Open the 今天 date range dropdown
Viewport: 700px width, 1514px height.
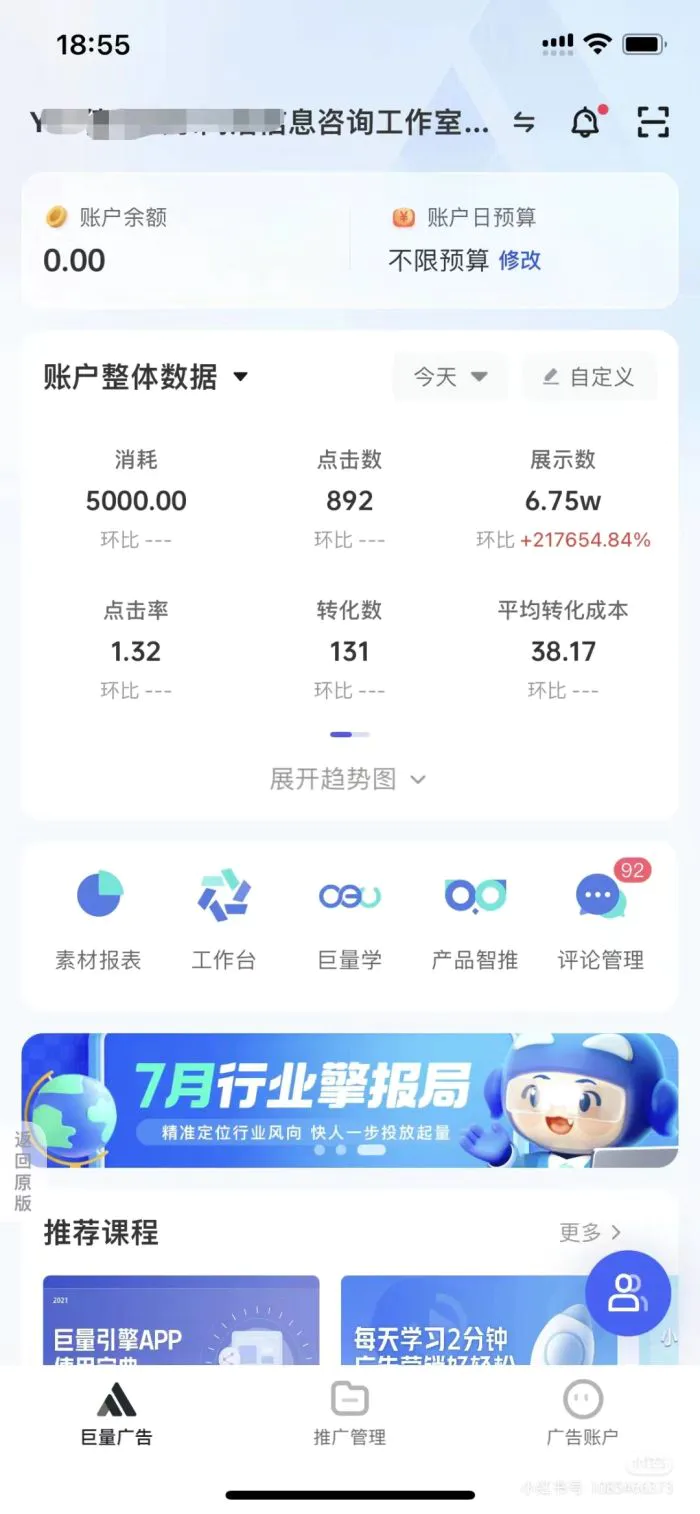pos(450,377)
